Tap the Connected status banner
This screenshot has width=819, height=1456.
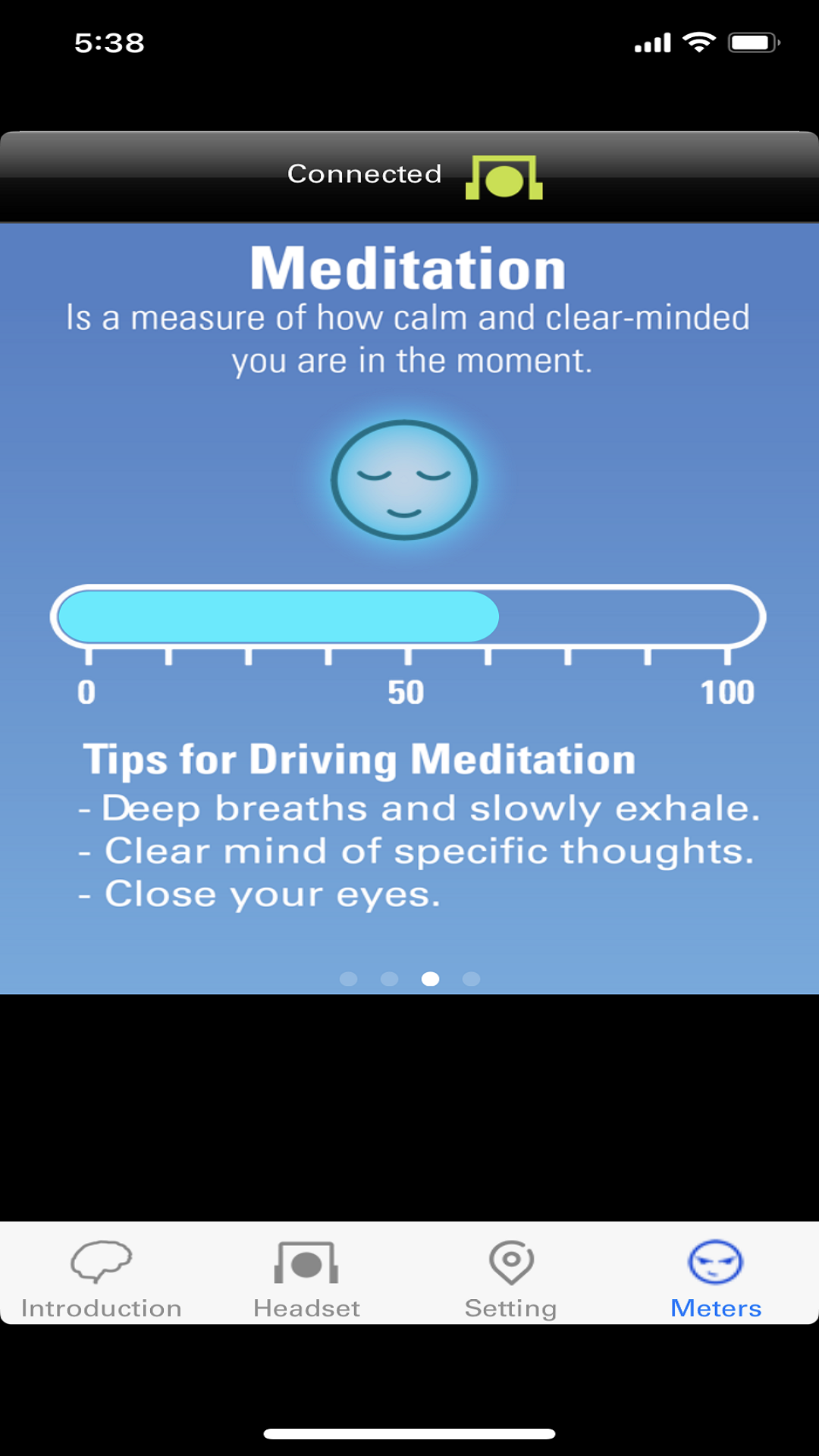364,174
